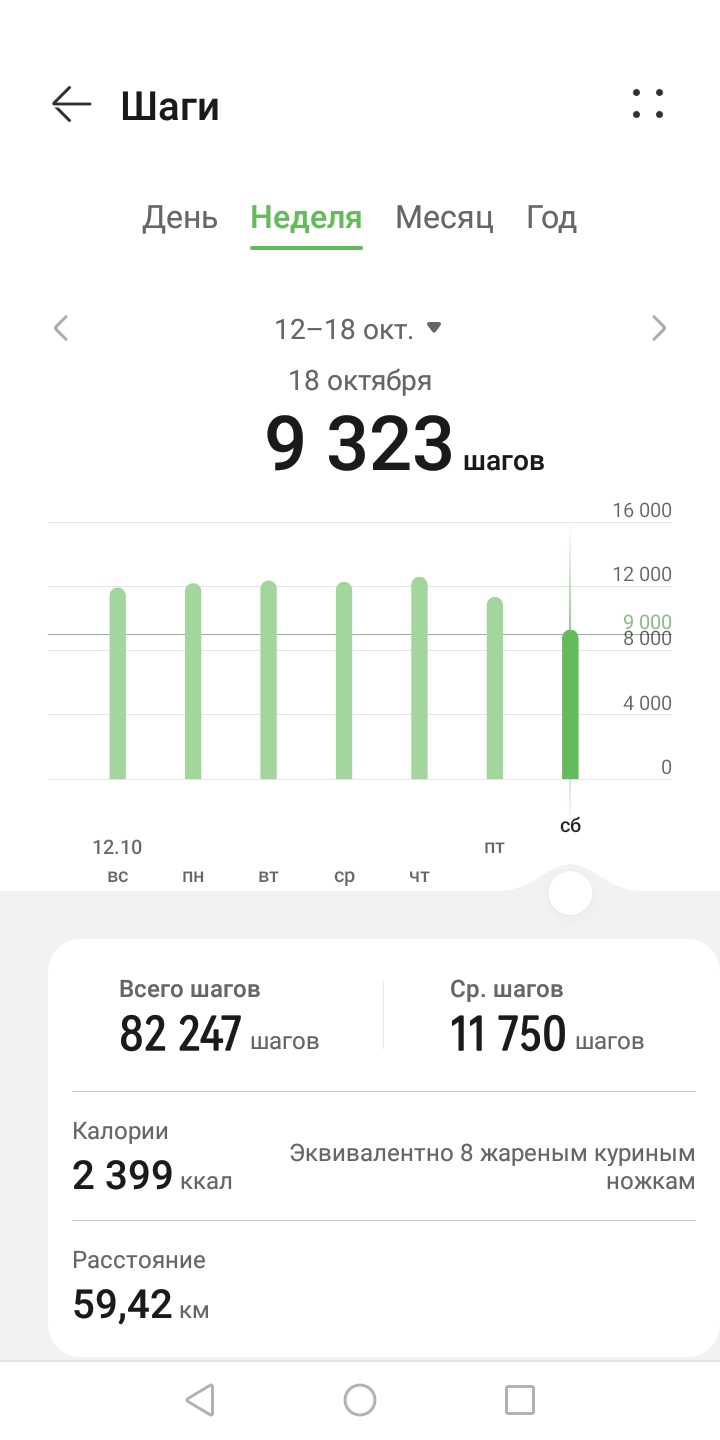
Task: Open the 12–18 окт. date picker
Action: (357, 328)
